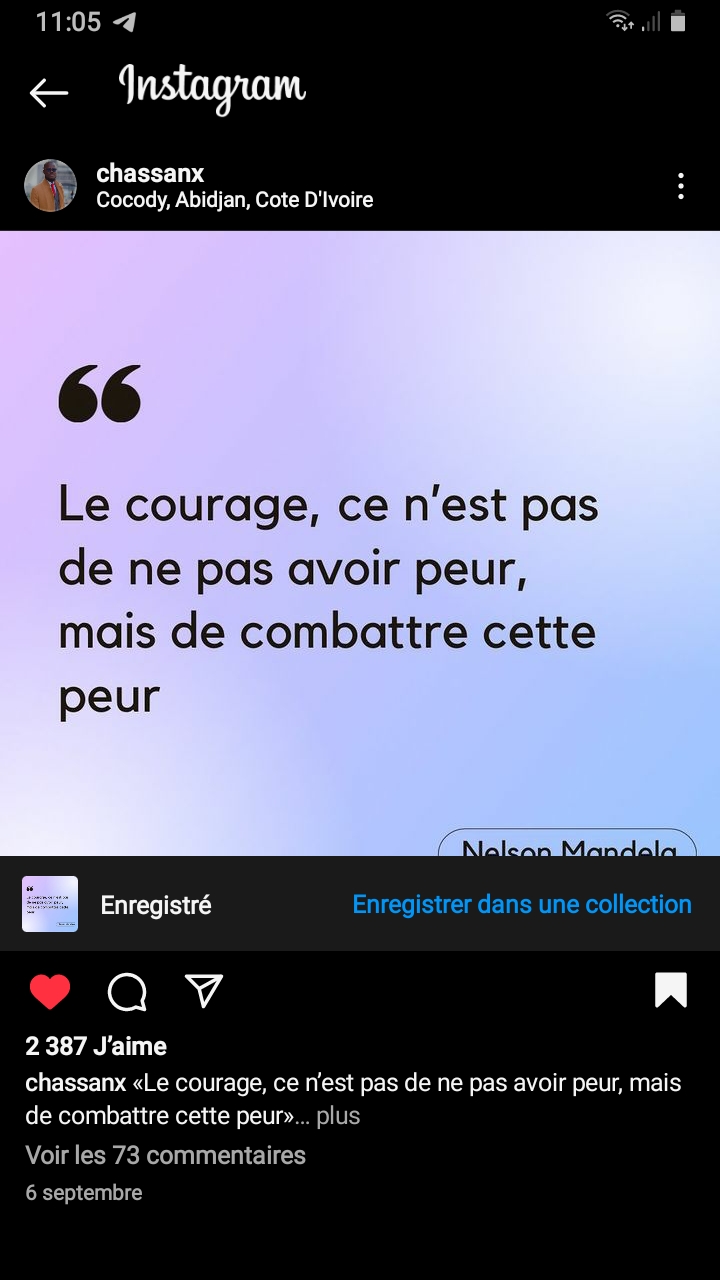Unlike the post with the heart icon
720x1280 pixels.
(x=49, y=991)
